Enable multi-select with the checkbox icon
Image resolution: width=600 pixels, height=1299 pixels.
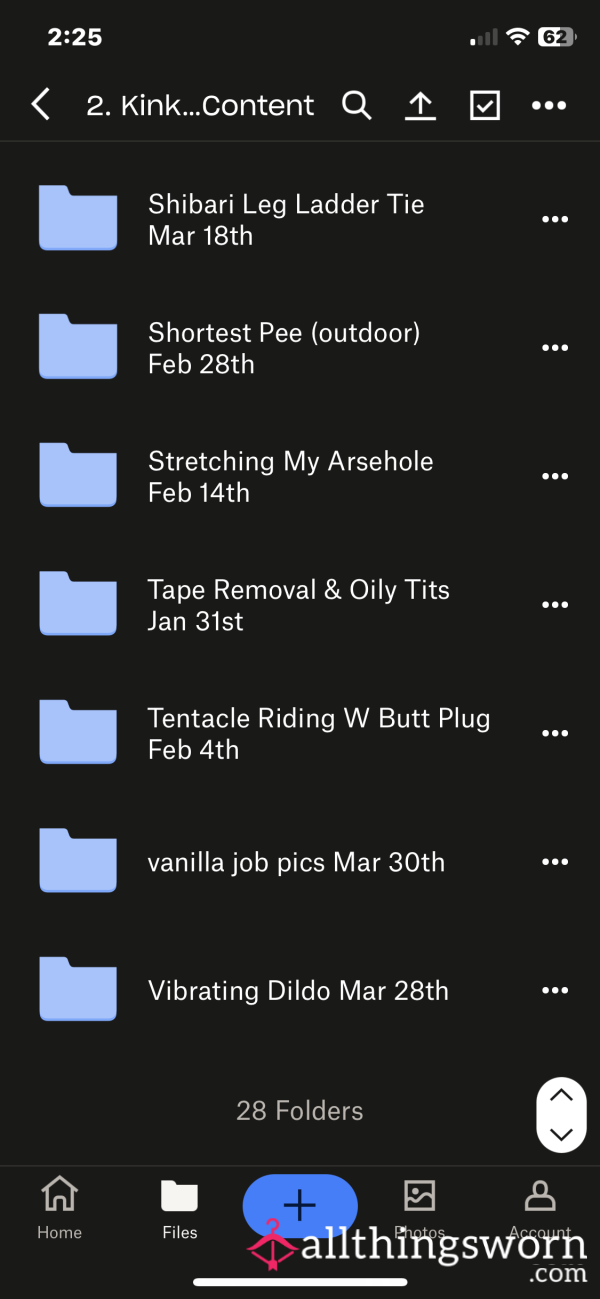pyautogui.click(x=485, y=105)
